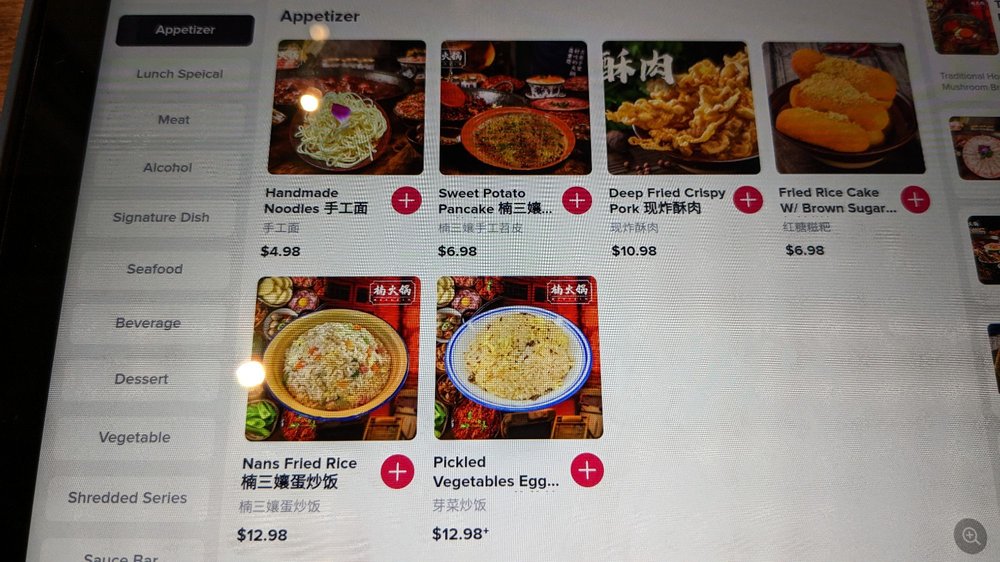Add Deep Fried Crispy Pork to order
Screen dimensions: 1000x562
click(x=748, y=199)
